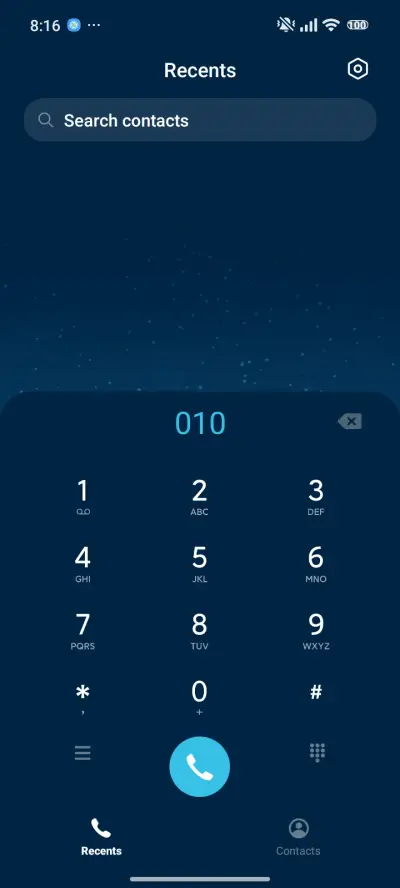Tap the star key
Screen dimensions: 400x888
point(83,698)
